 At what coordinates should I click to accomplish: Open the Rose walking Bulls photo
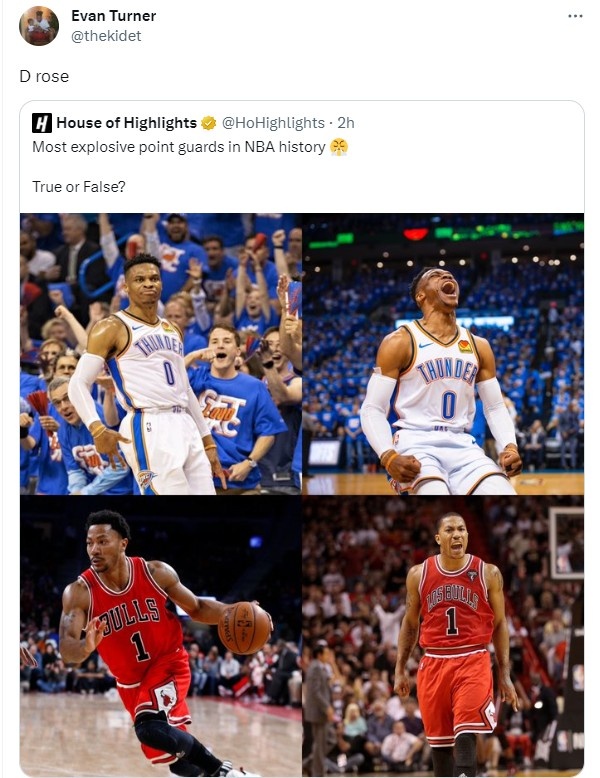coord(443,636)
